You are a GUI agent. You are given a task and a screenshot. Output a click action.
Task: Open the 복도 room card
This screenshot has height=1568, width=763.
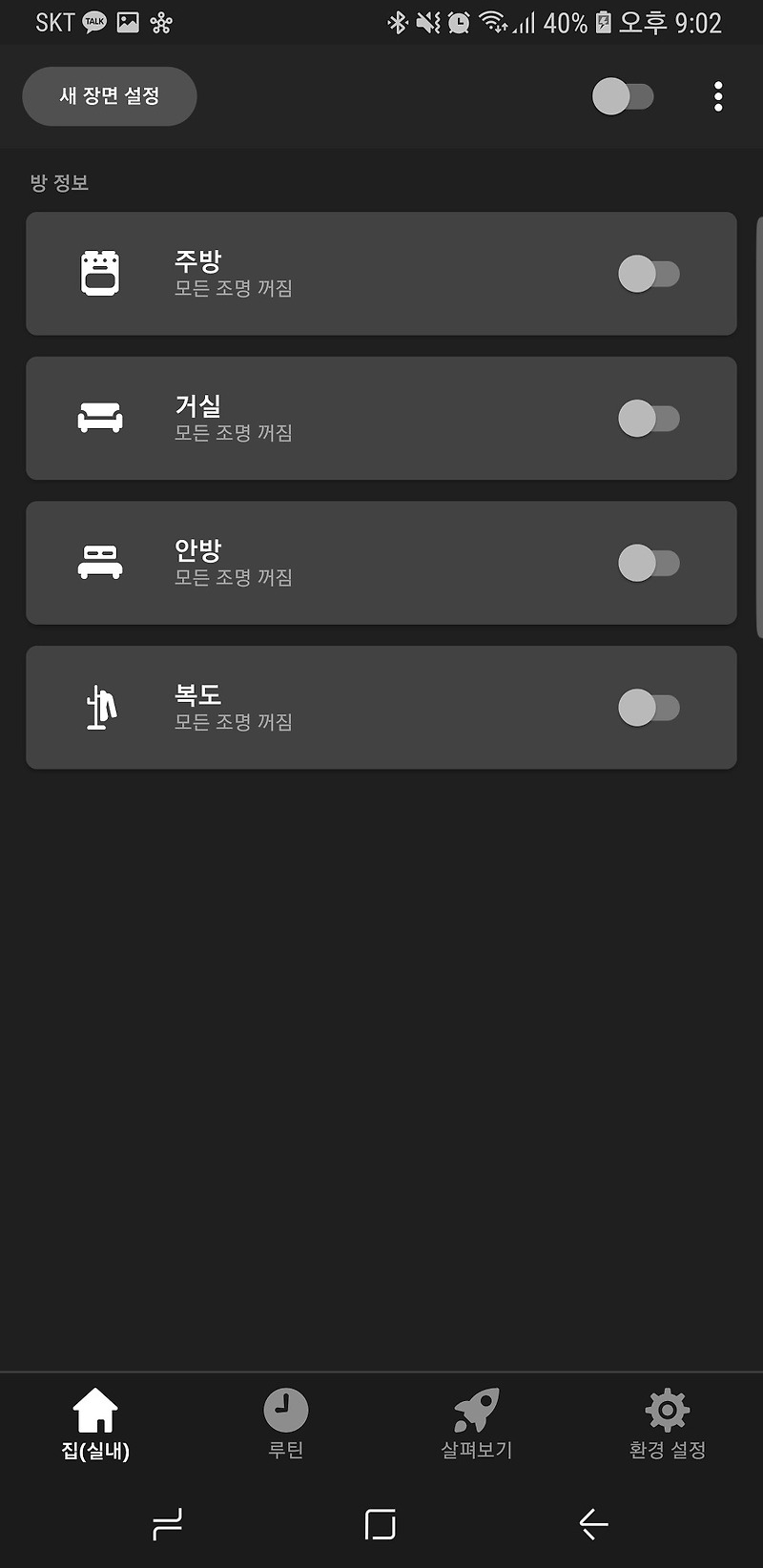(x=381, y=708)
